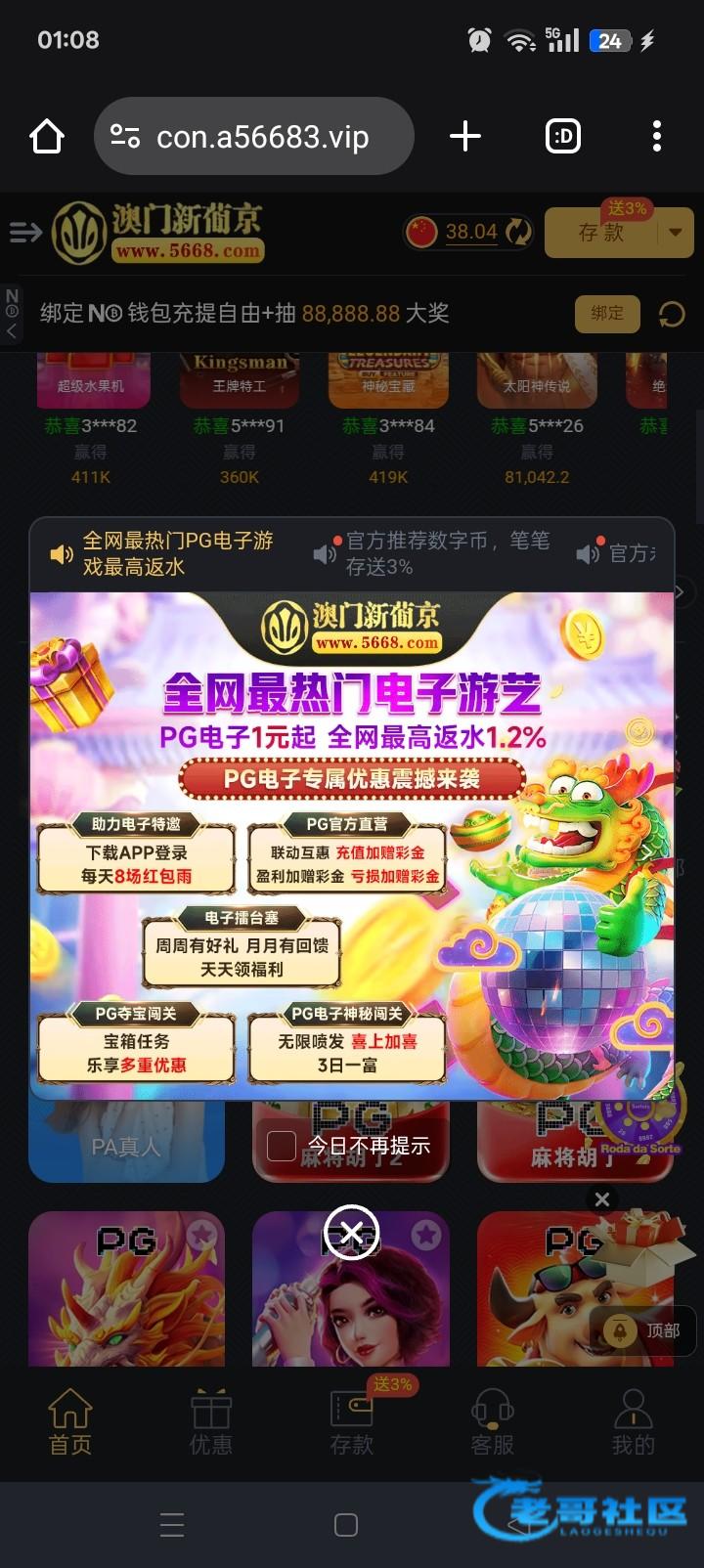The image size is (704, 1568).
Task: Tap the 绑定 wallet bind button
Action: coord(607,313)
